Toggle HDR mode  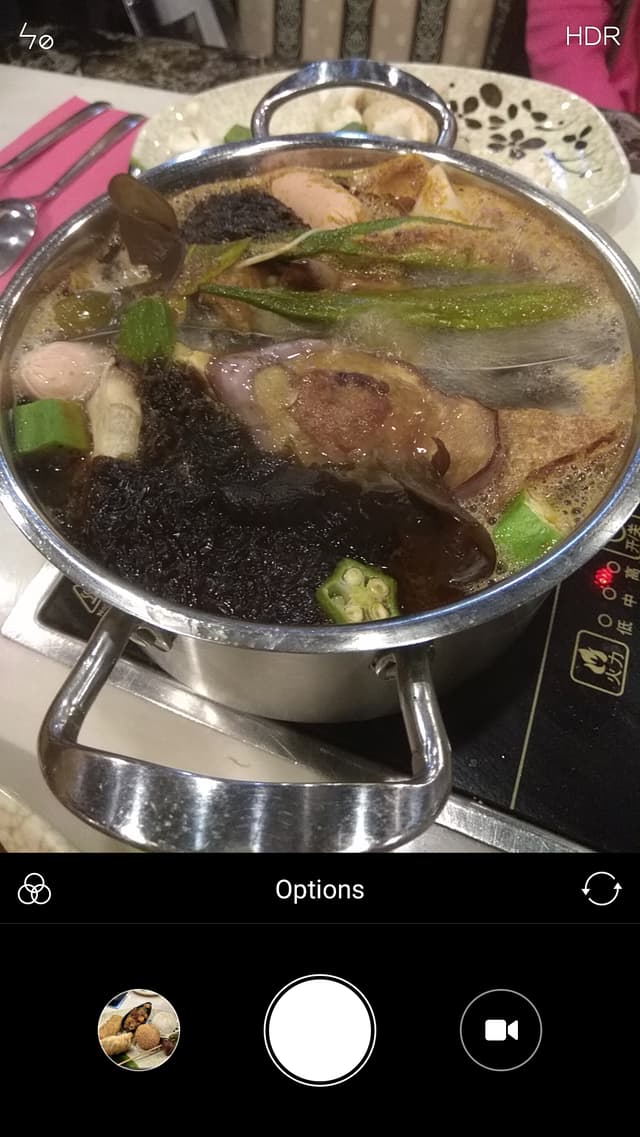coord(592,37)
